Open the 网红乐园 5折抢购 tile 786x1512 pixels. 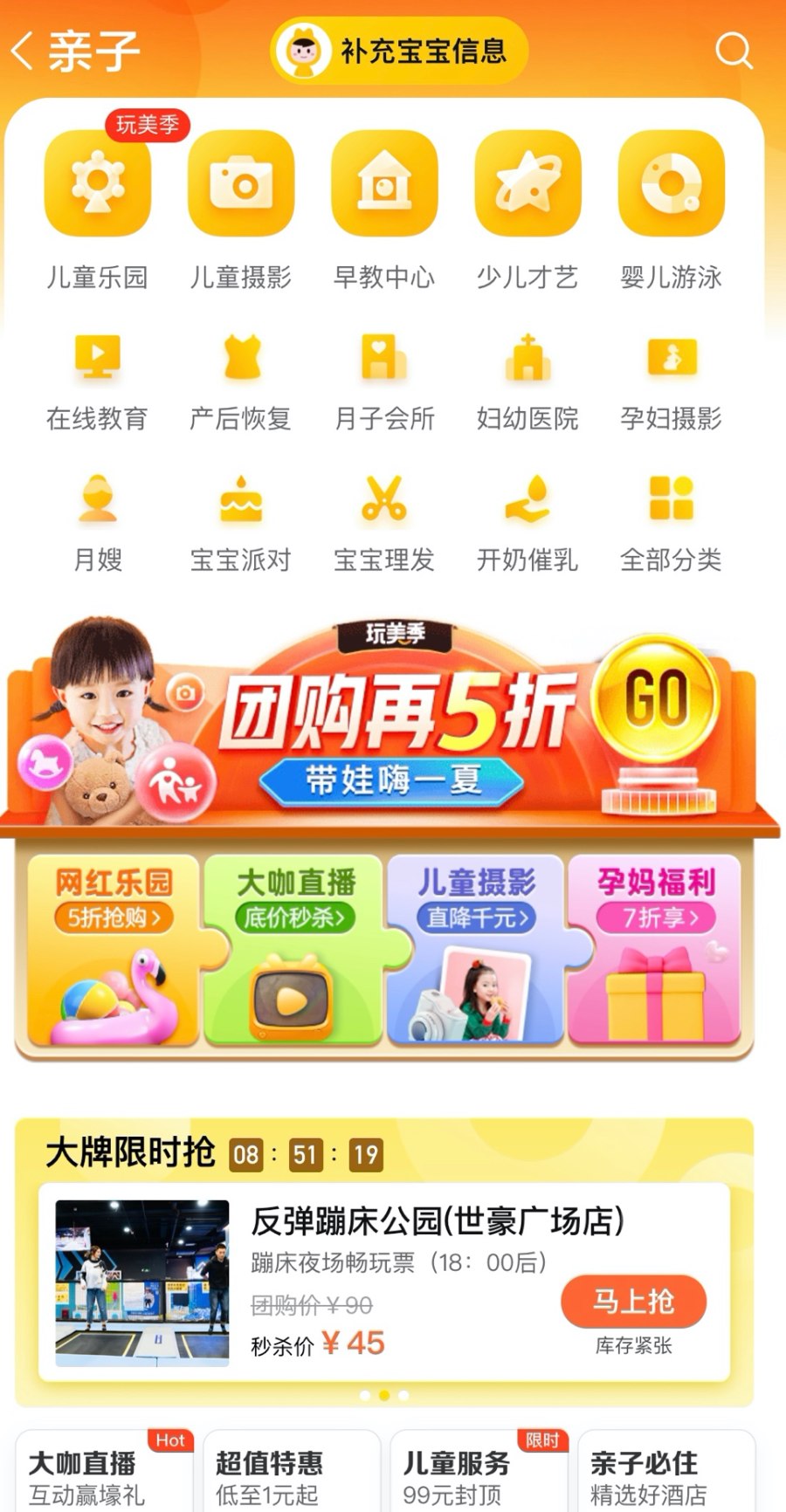point(114,950)
